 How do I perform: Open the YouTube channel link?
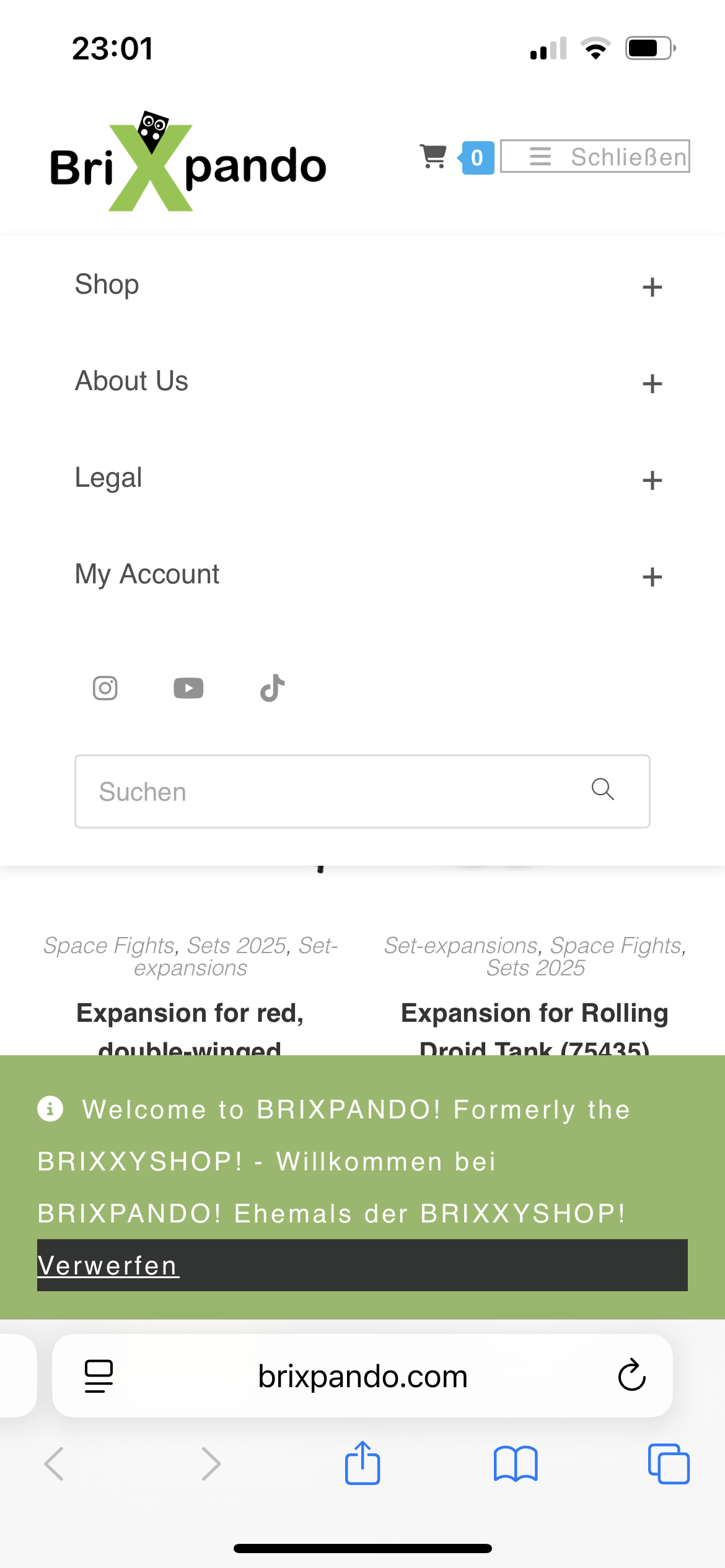[188, 688]
